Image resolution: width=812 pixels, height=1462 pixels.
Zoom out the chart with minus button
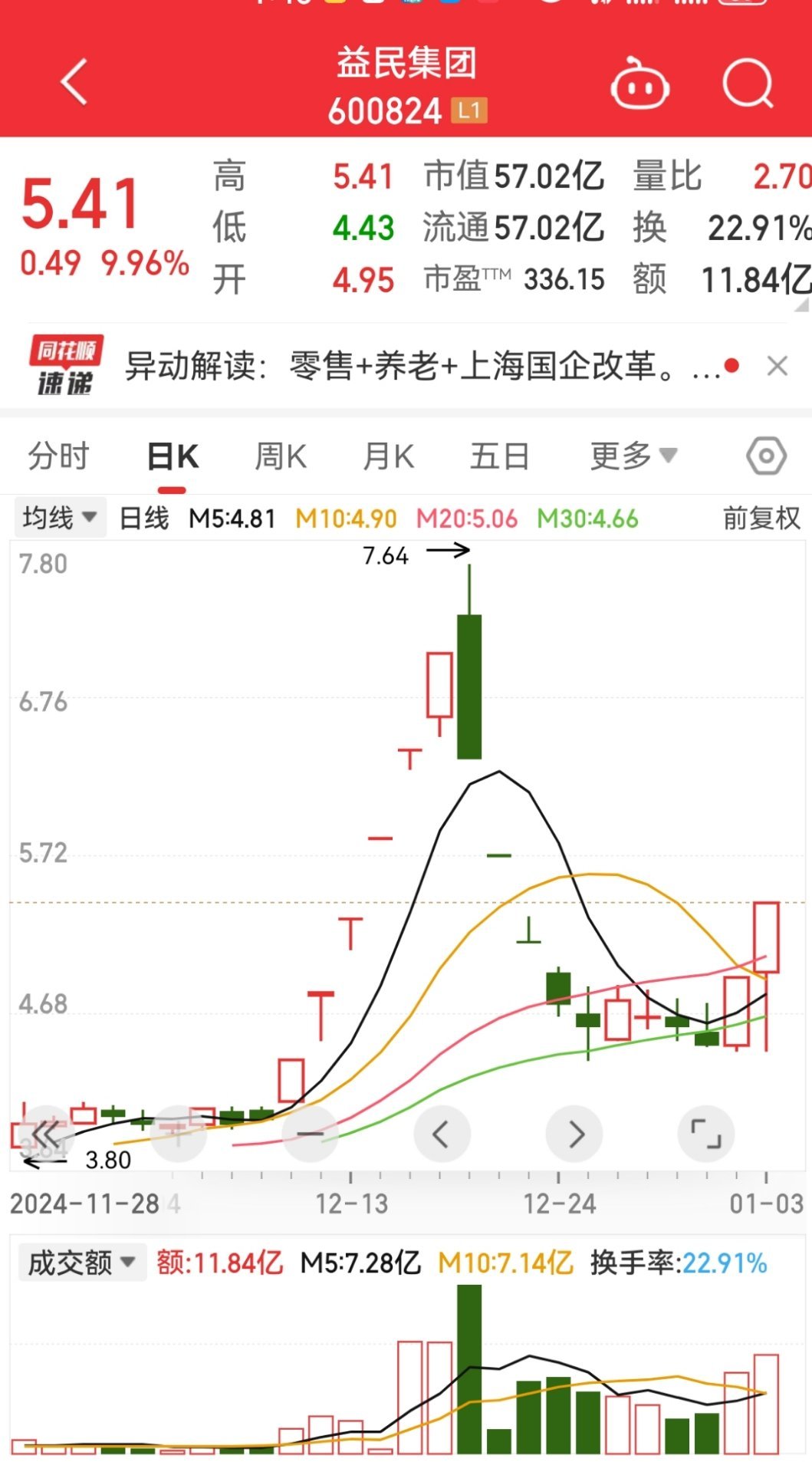[x=311, y=1134]
